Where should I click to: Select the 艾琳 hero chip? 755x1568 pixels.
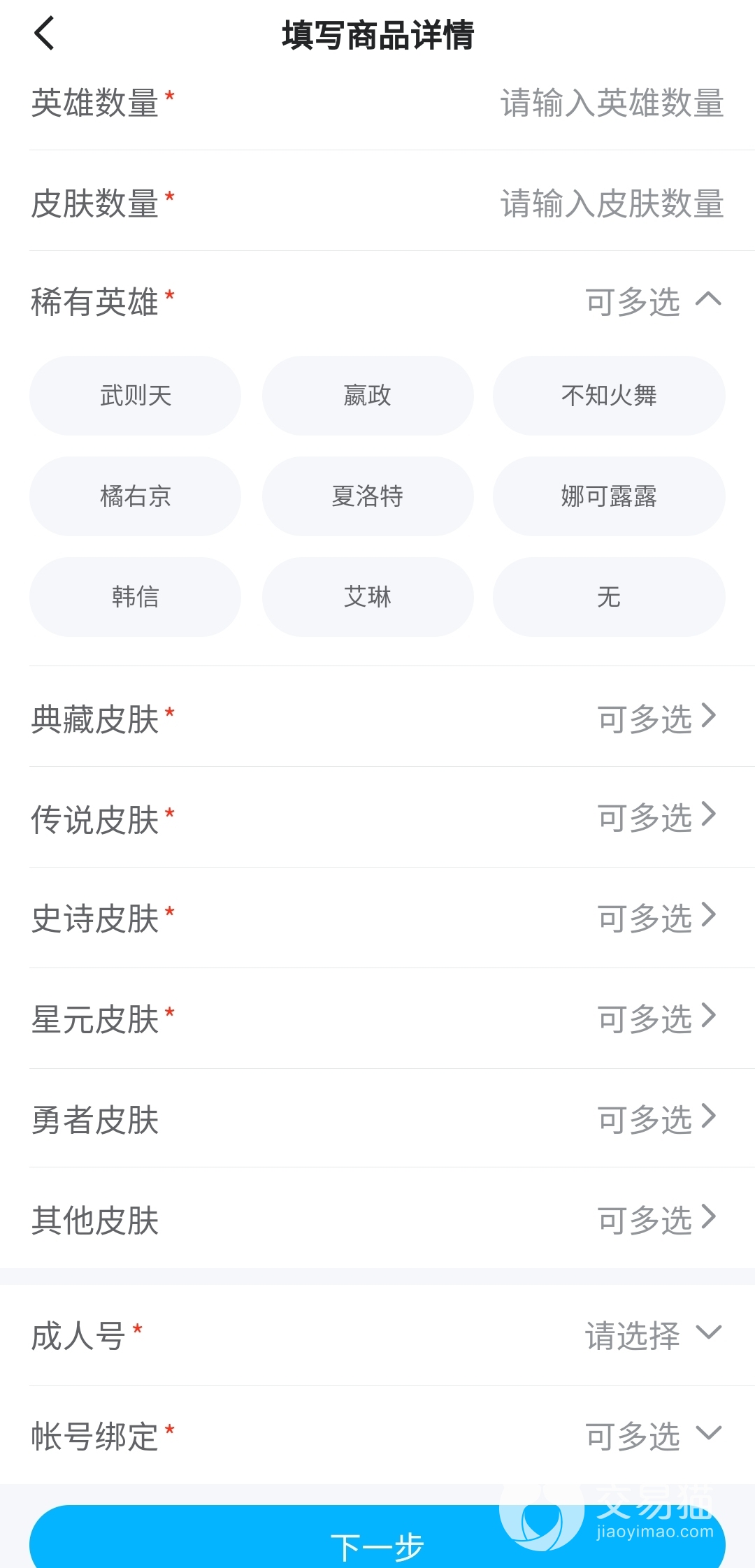click(368, 597)
